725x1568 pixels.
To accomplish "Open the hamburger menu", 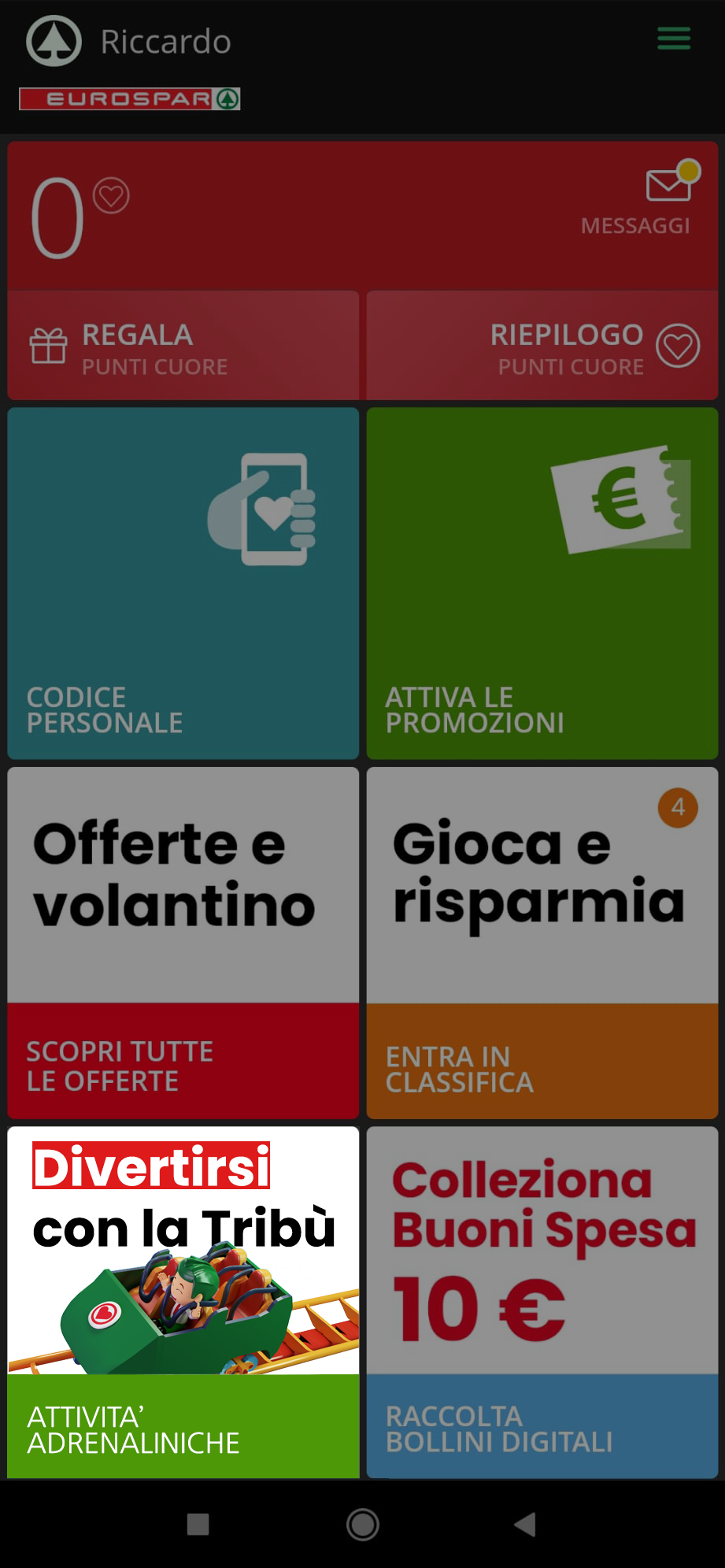I will click(673, 38).
